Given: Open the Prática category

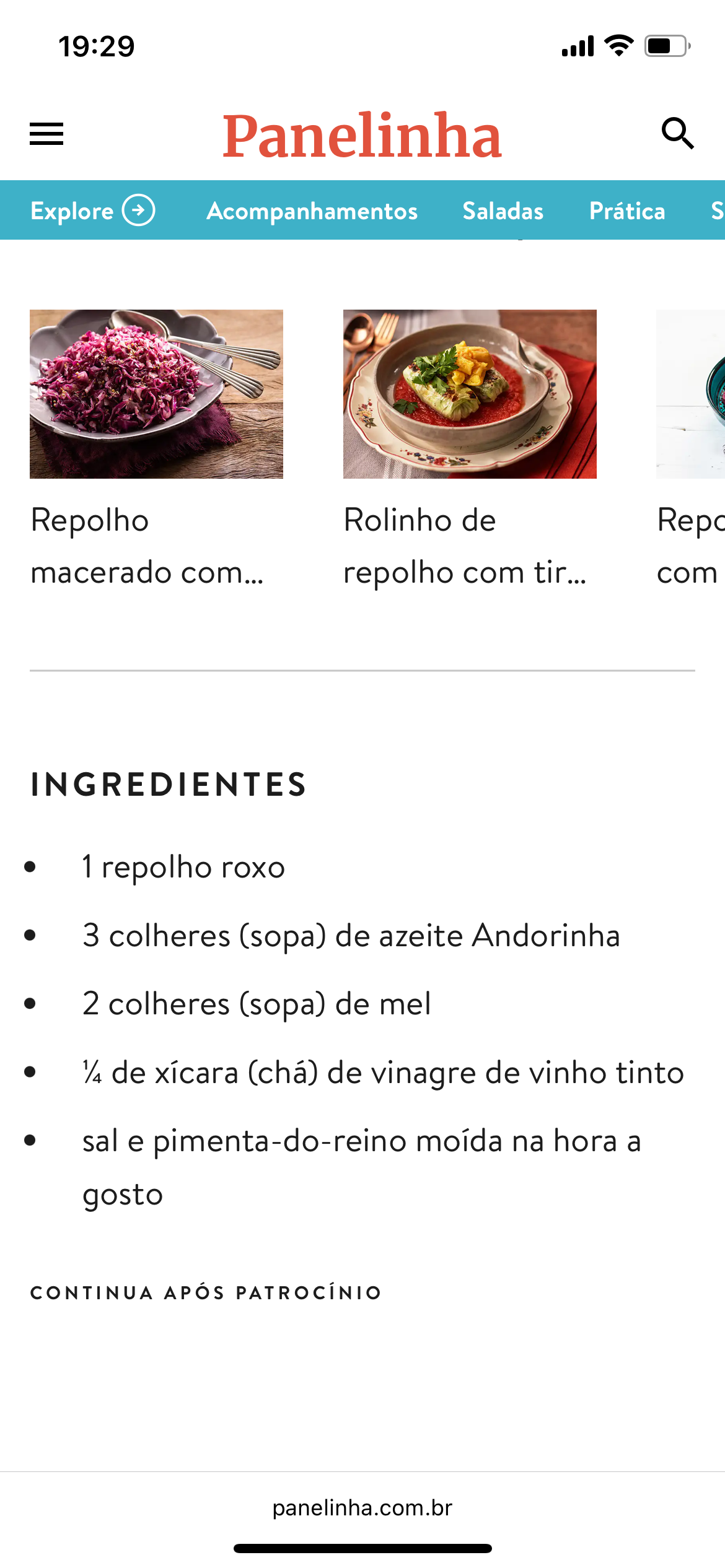Looking at the screenshot, I should [628, 211].
